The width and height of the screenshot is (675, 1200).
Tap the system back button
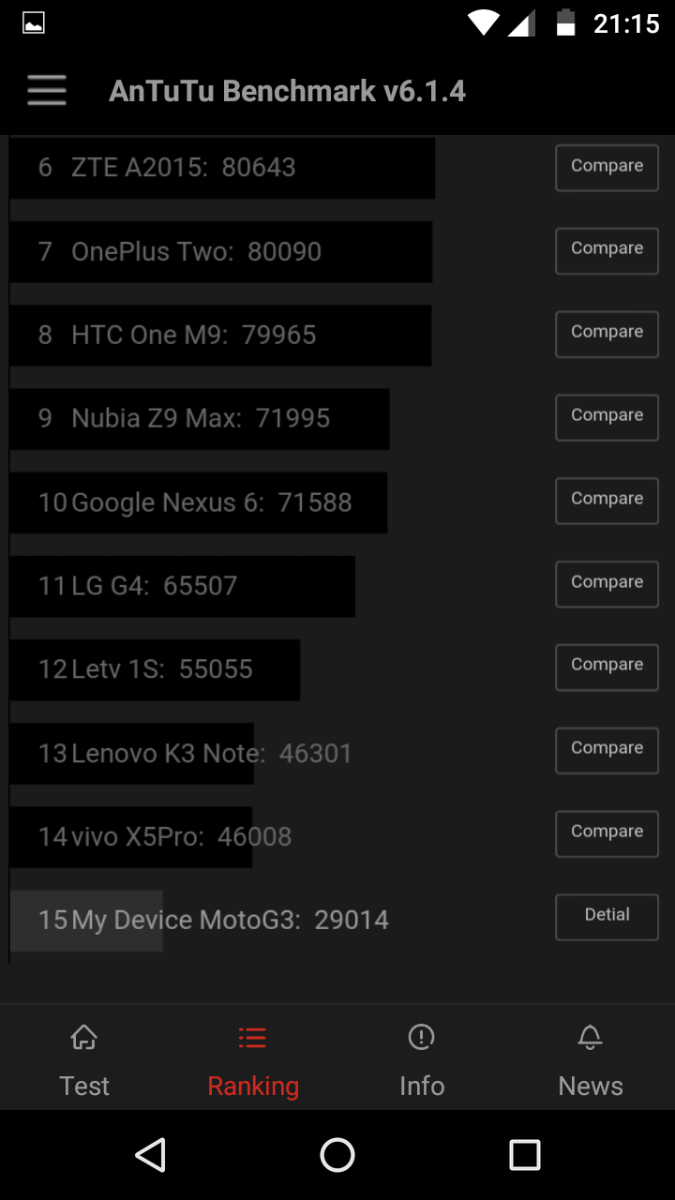150,1155
